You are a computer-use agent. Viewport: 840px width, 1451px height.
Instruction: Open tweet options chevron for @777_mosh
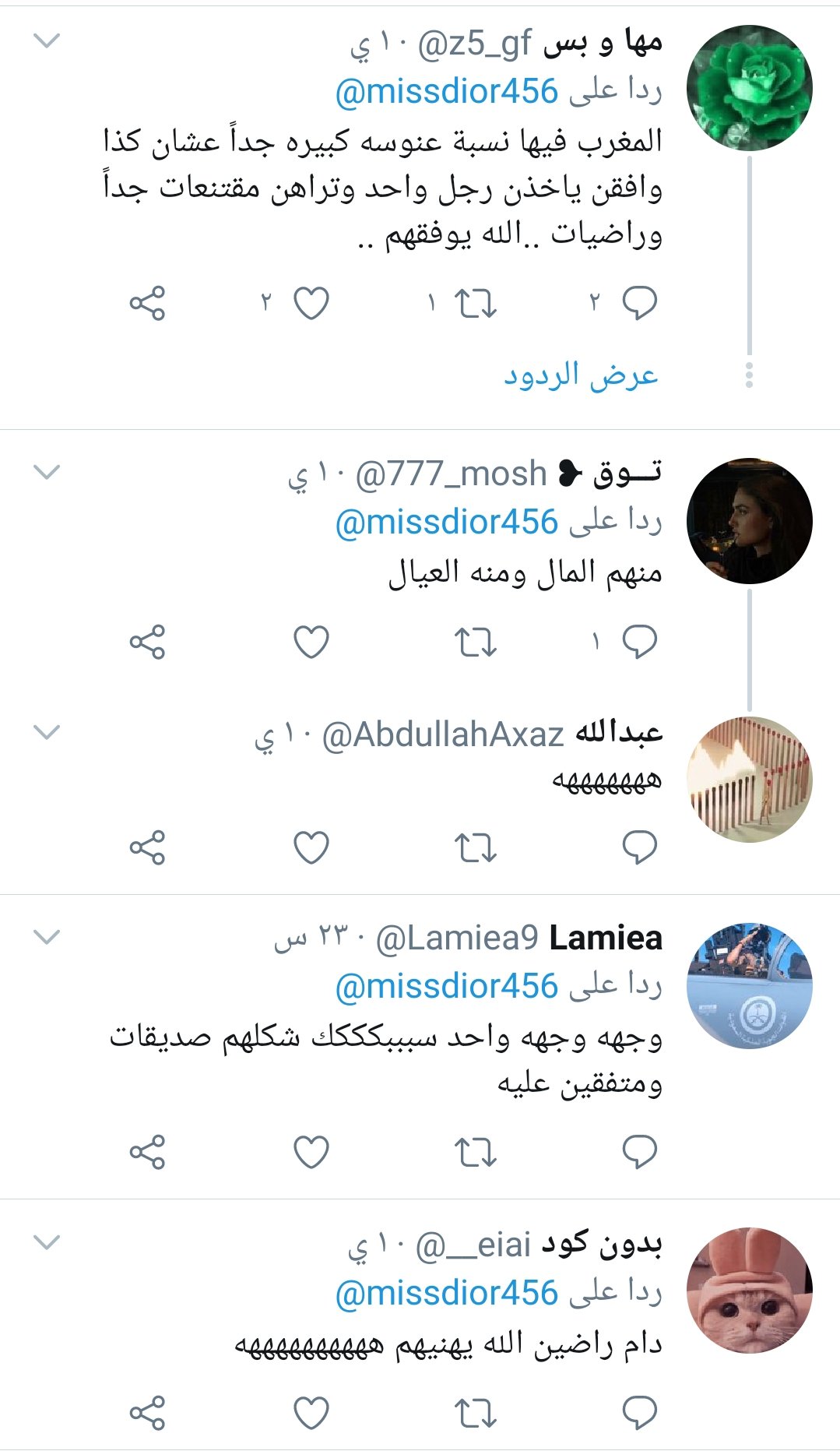pyautogui.click(x=47, y=472)
